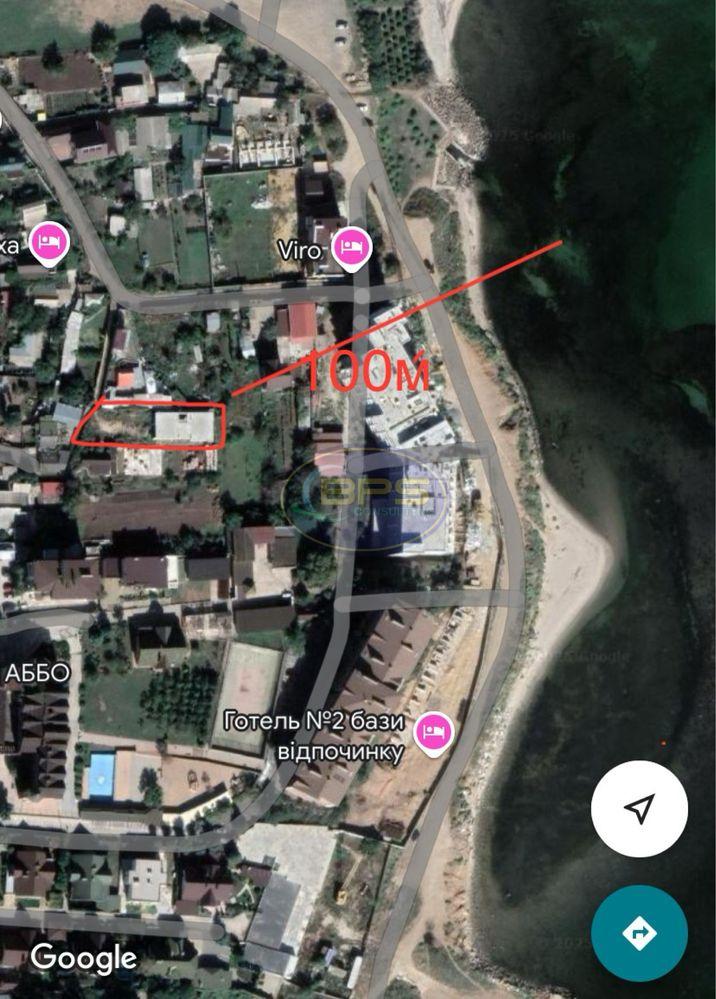Open the Viro hotel pin
The height and width of the screenshot is (999, 716).
[351, 247]
